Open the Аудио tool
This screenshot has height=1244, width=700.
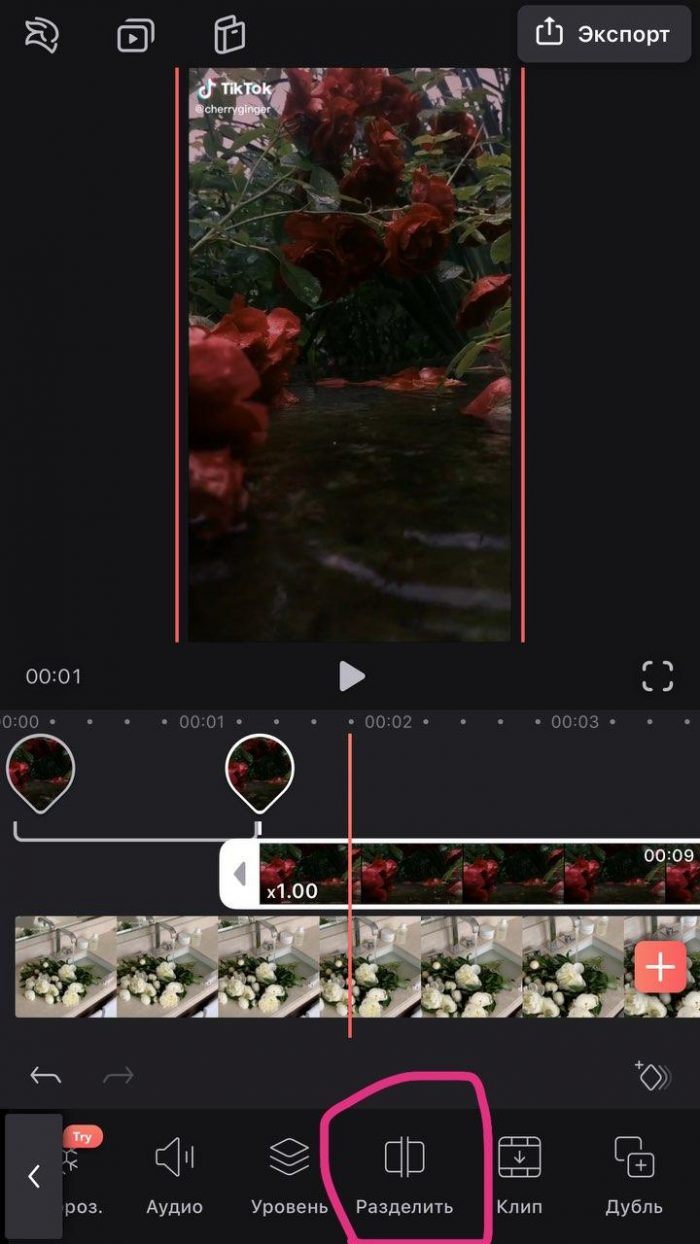(174, 1176)
